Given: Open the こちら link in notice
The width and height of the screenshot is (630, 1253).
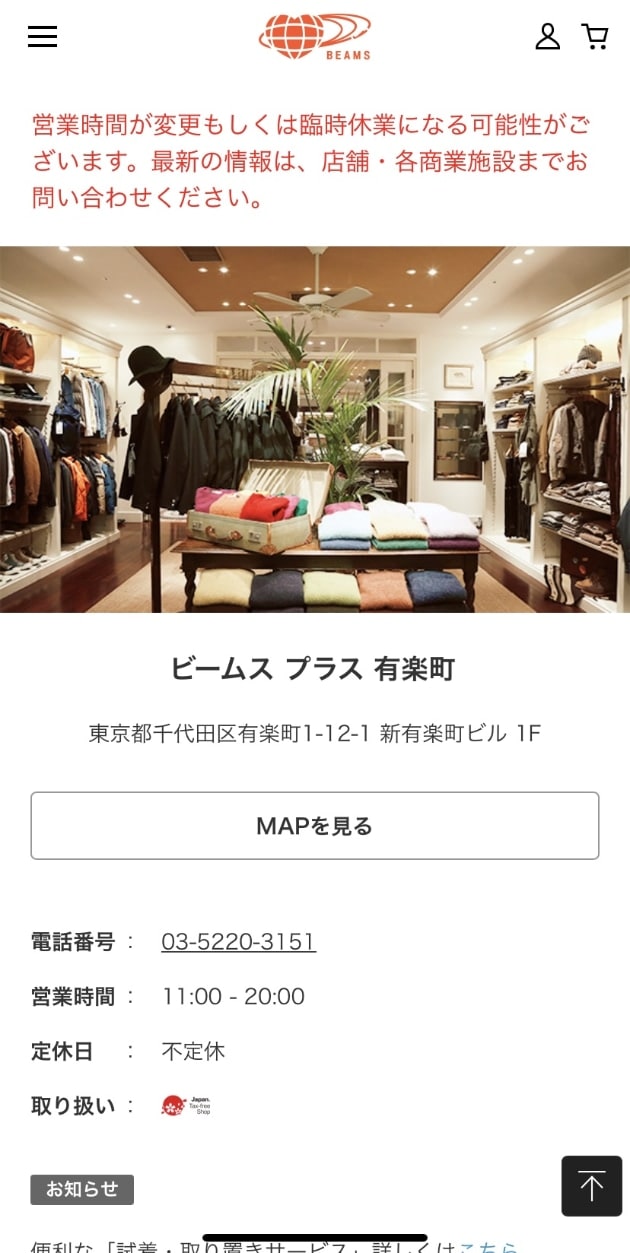Looking at the screenshot, I should 488,1246.
